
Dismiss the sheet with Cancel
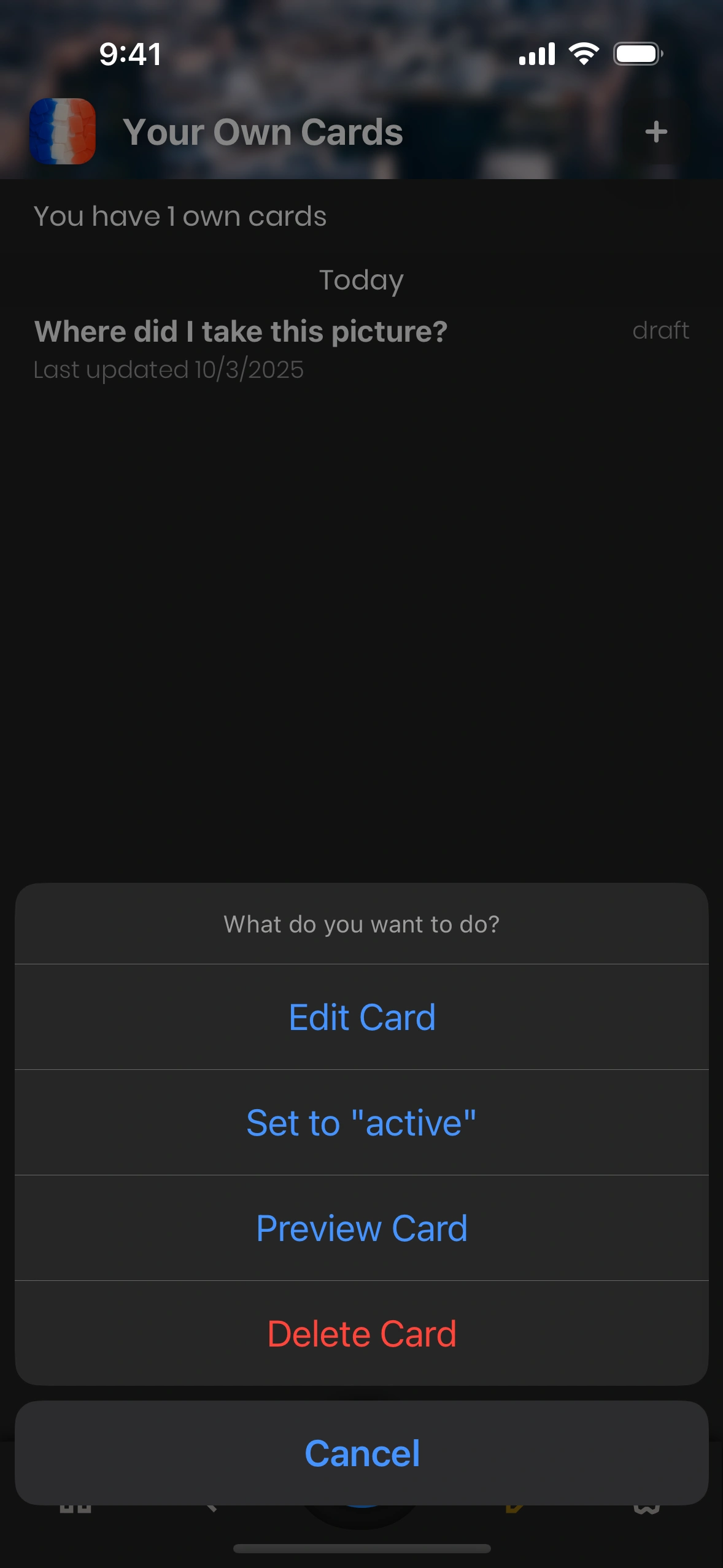tap(361, 1453)
